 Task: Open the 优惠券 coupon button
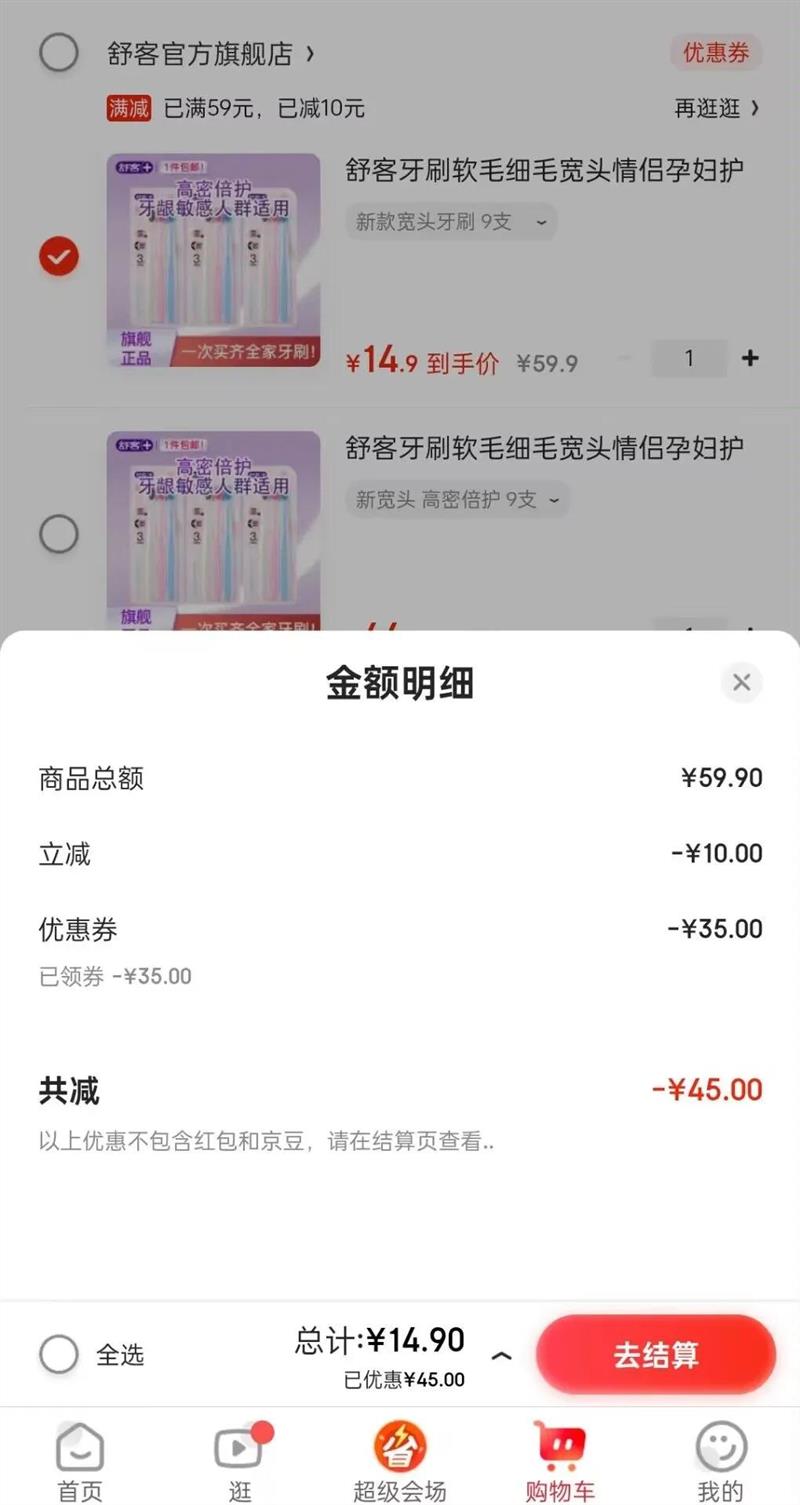[x=715, y=53]
